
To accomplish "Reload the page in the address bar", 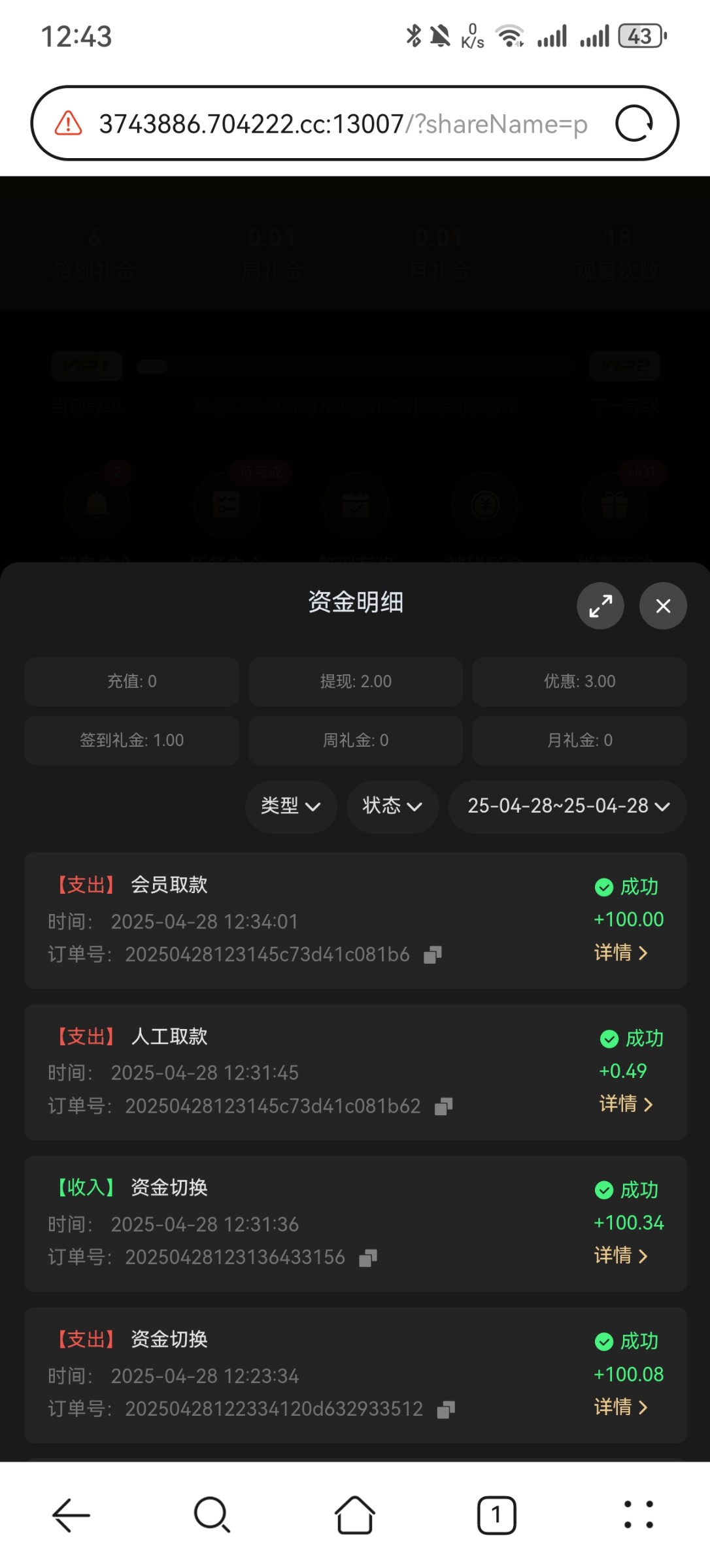I will (634, 123).
